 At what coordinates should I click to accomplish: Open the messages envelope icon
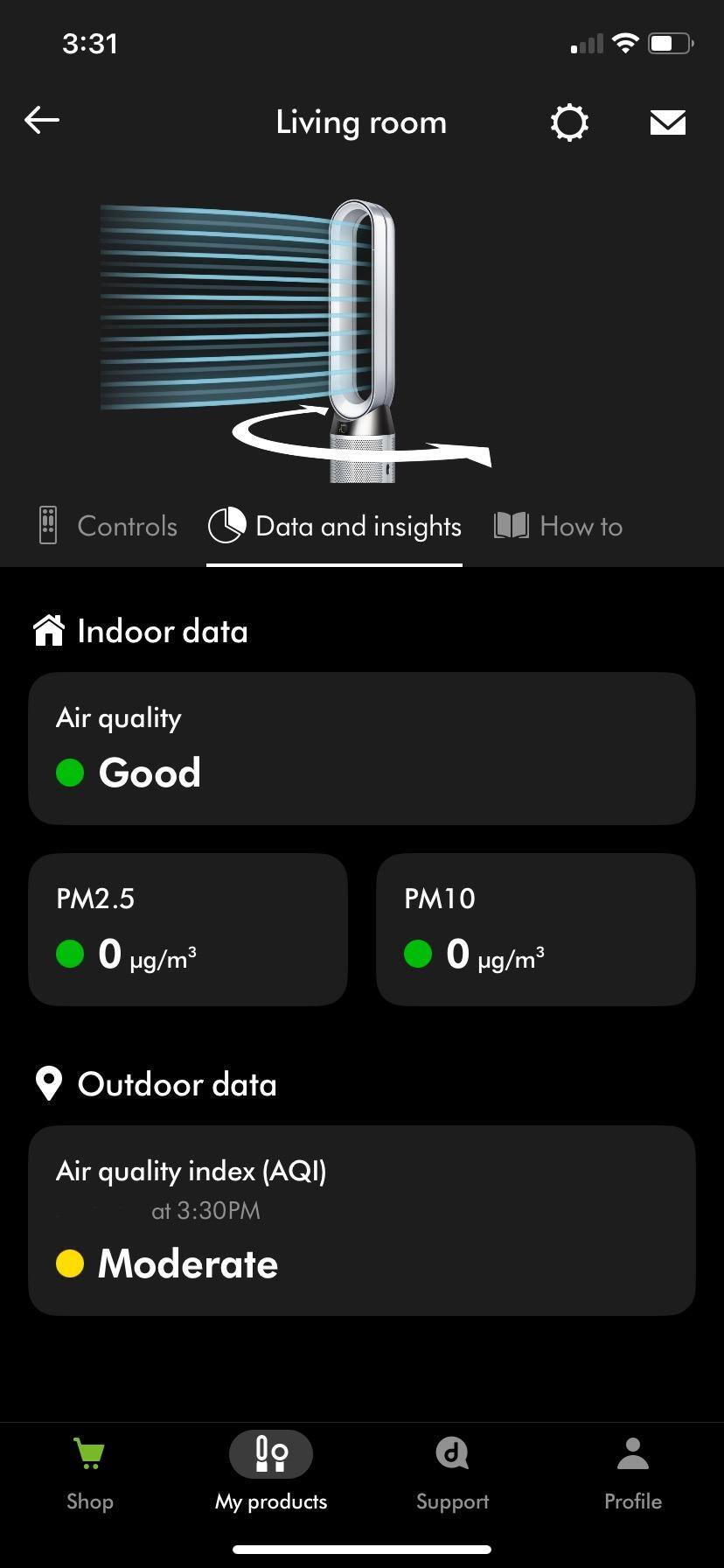coord(668,122)
